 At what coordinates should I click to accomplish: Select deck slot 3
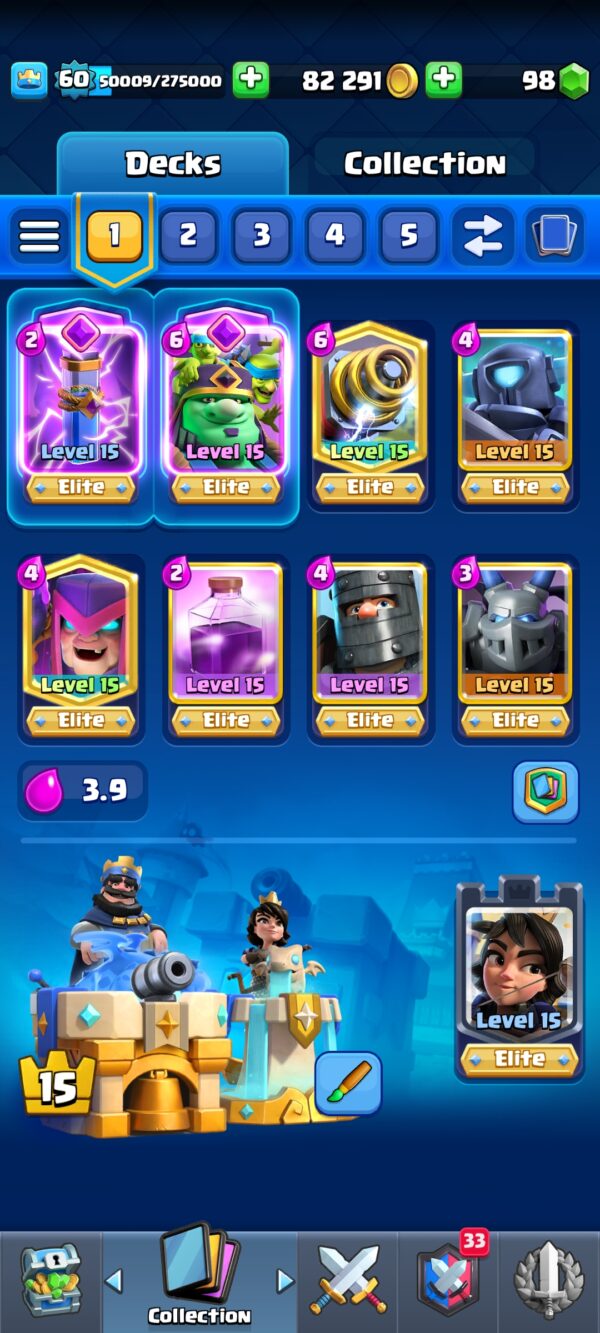coord(262,236)
